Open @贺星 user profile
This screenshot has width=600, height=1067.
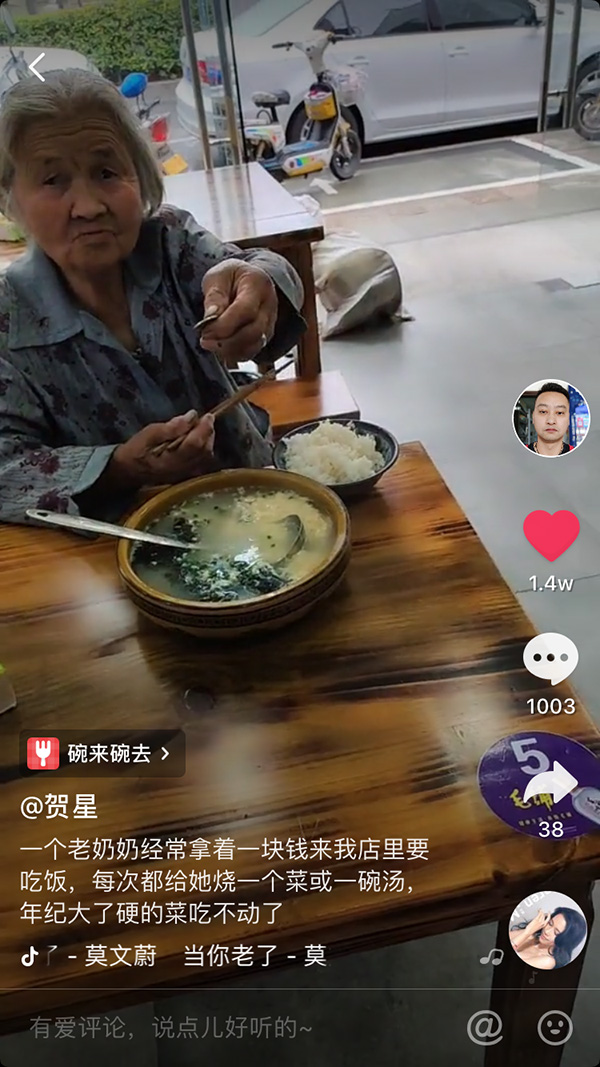pyautogui.click(x=59, y=807)
